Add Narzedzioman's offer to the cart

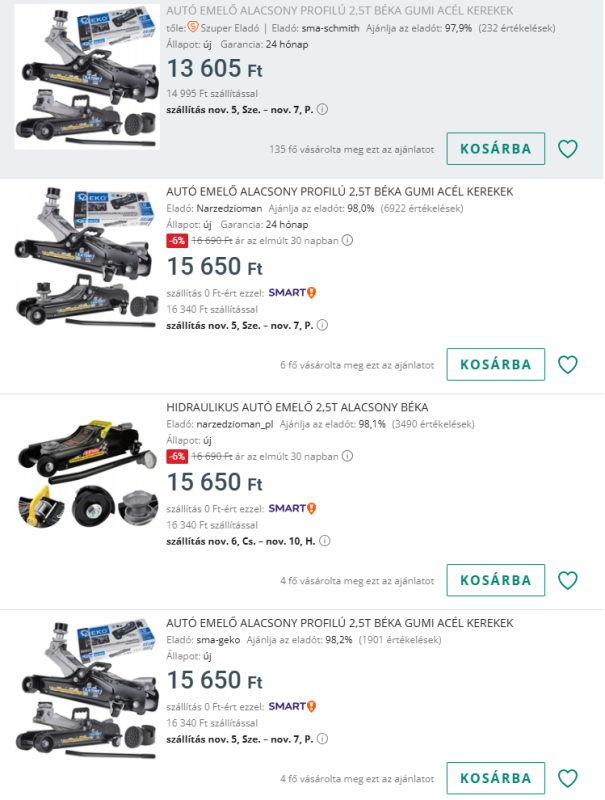(495, 364)
